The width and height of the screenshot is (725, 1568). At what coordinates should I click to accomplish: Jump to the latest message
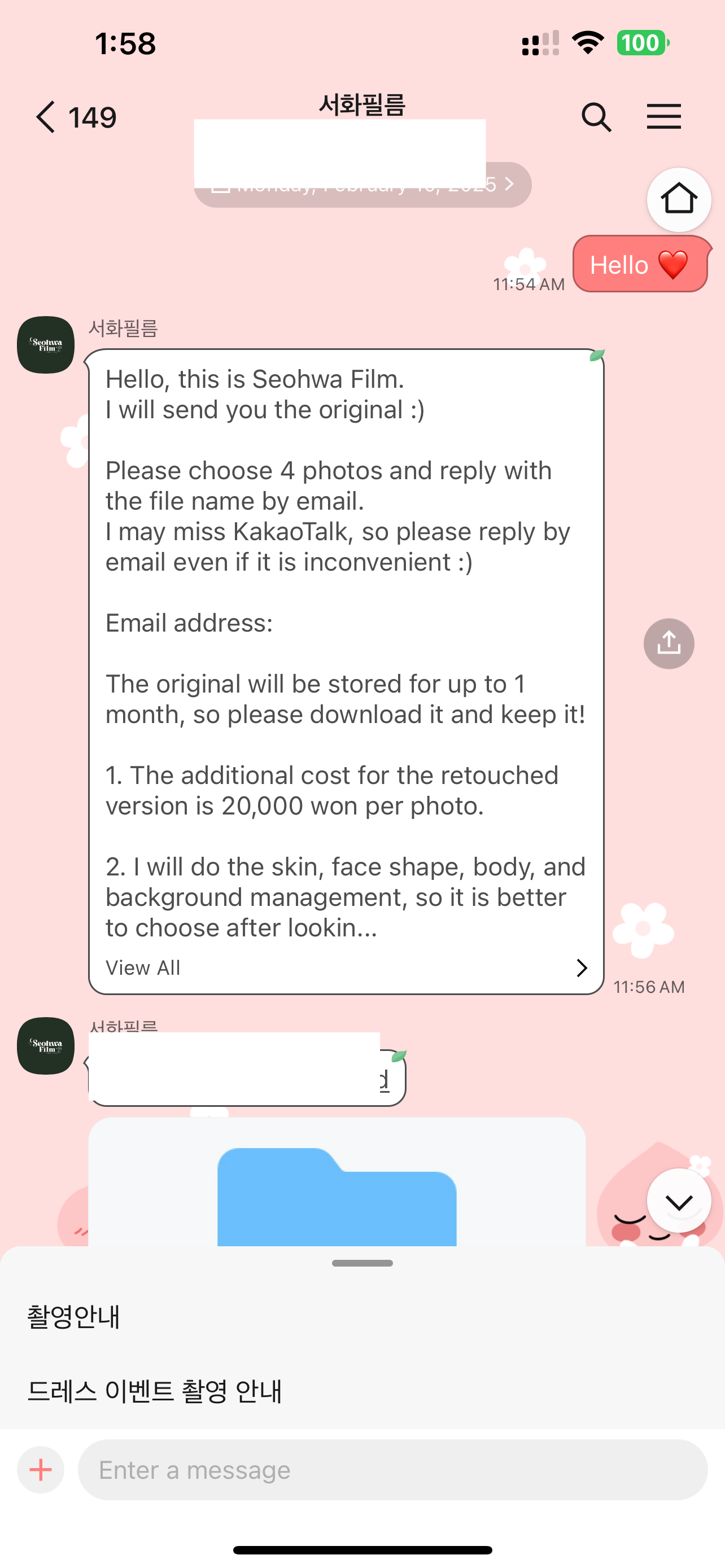coord(678,1202)
